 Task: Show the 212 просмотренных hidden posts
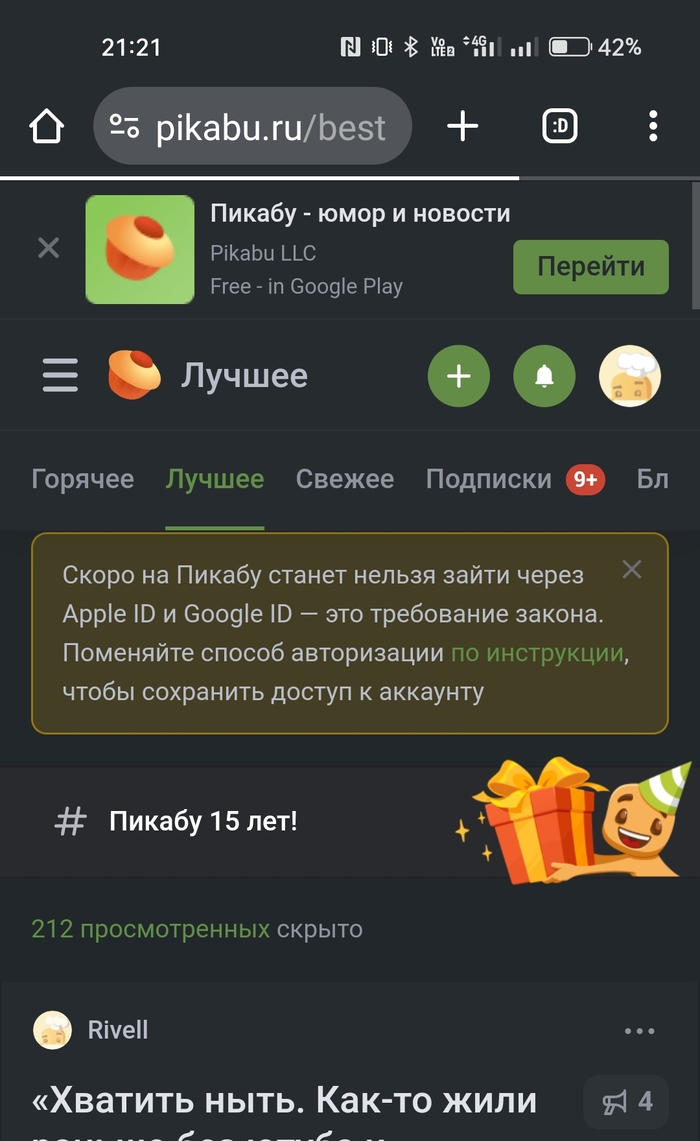click(x=150, y=930)
